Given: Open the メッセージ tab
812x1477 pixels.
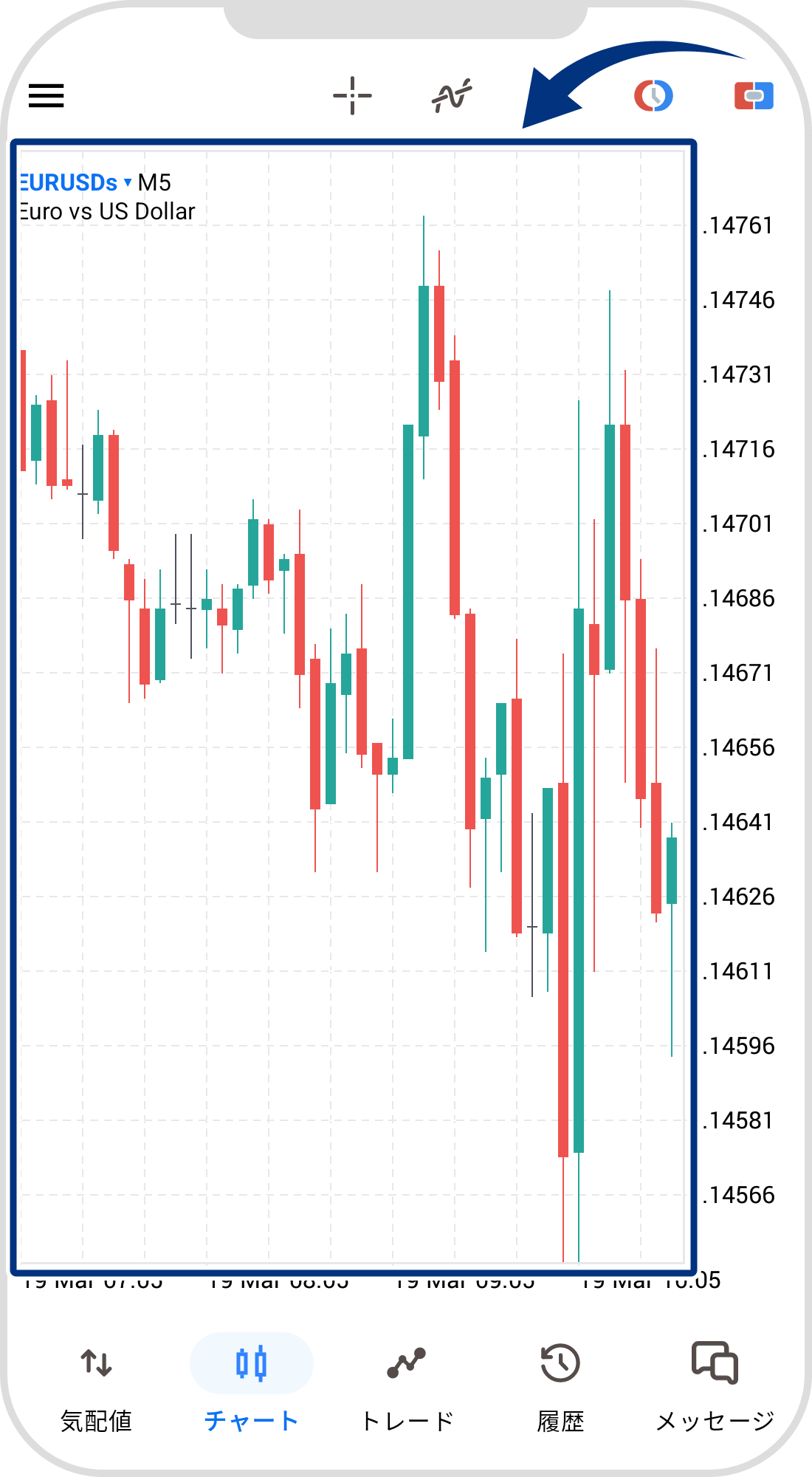Looking at the screenshot, I should (715, 1388).
